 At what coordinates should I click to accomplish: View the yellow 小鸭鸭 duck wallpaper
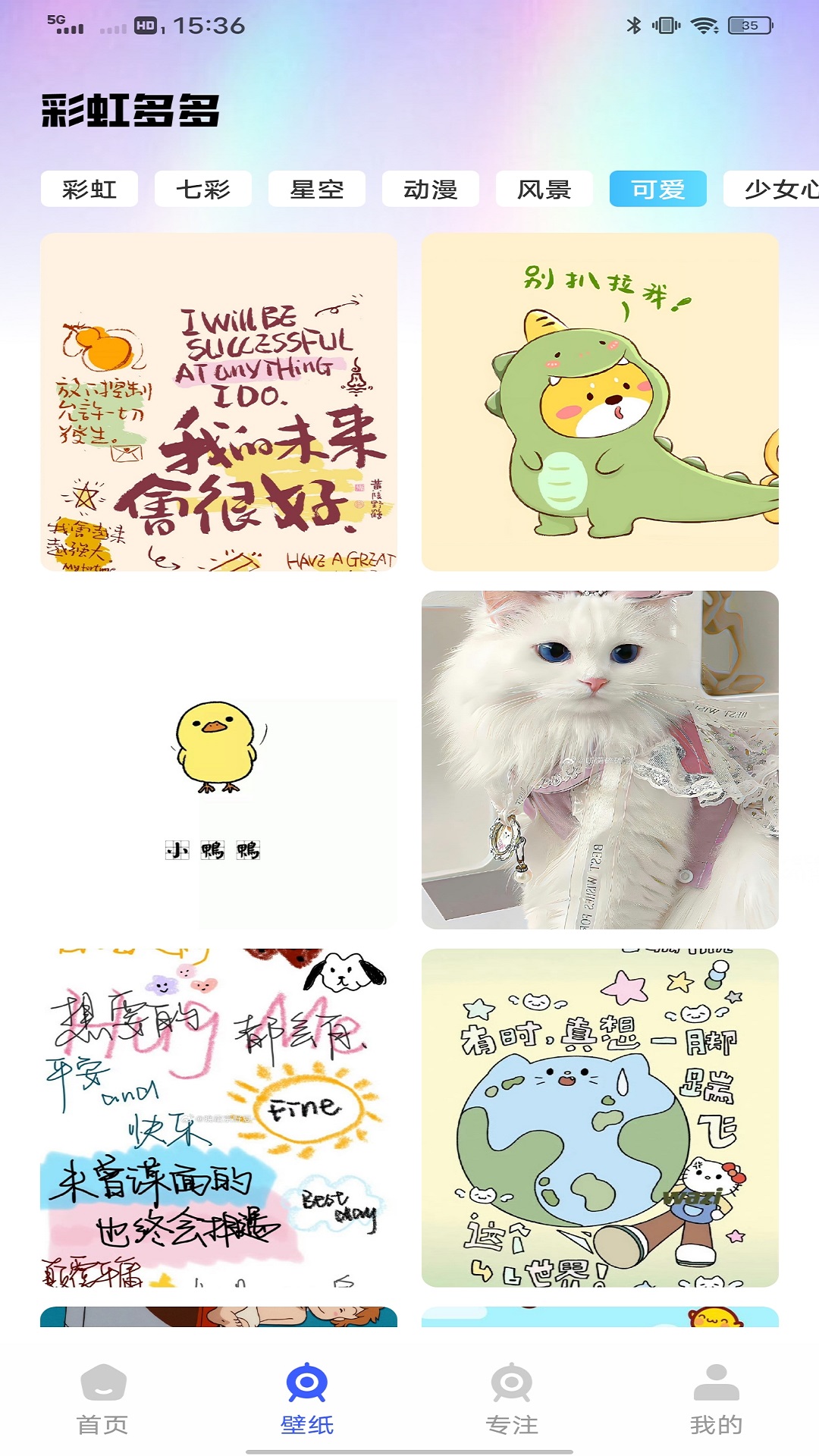coord(219,760)
